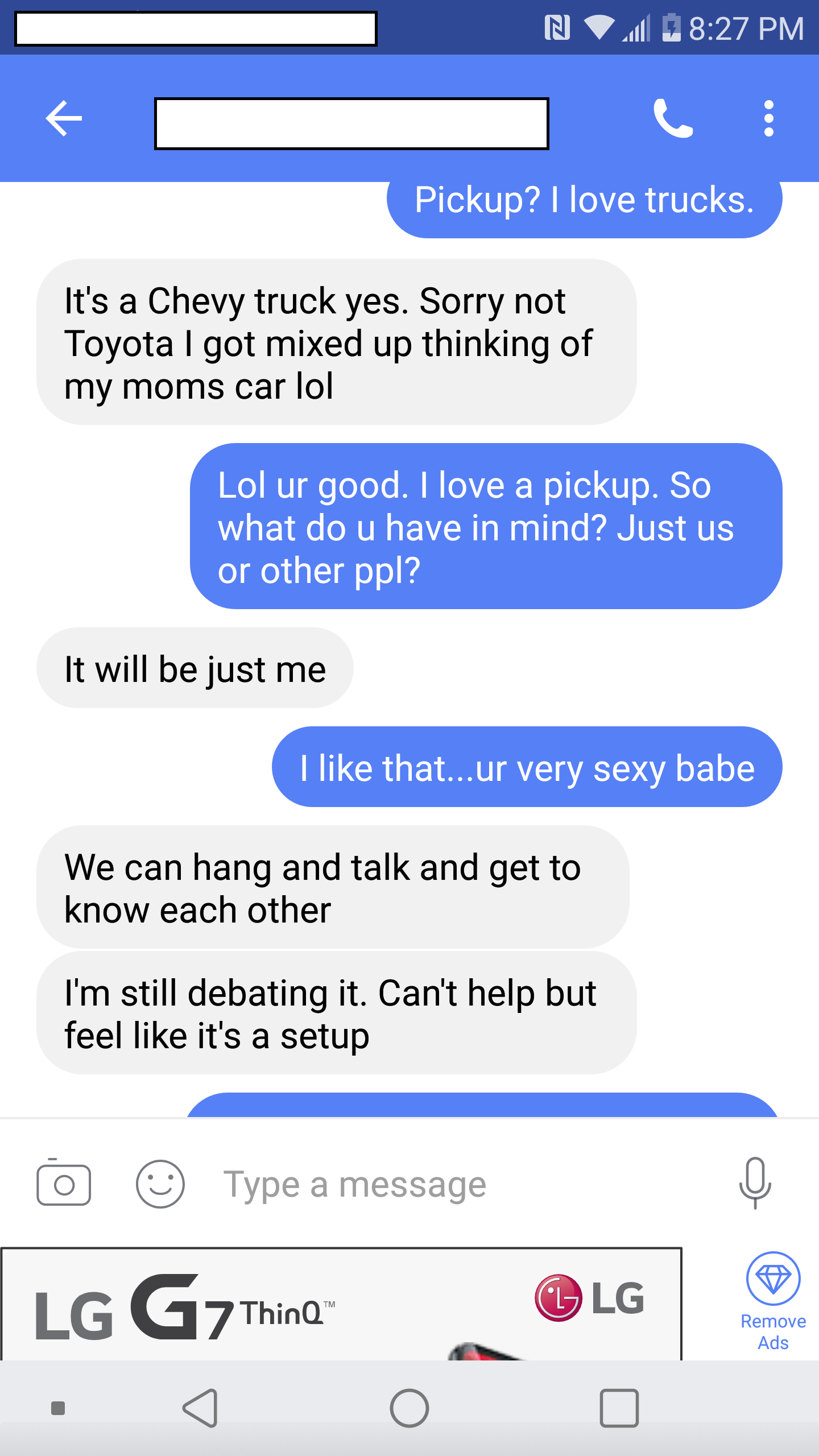819x1456 pixels.
Task: Tap the system home button
Action: point(409,1408)
